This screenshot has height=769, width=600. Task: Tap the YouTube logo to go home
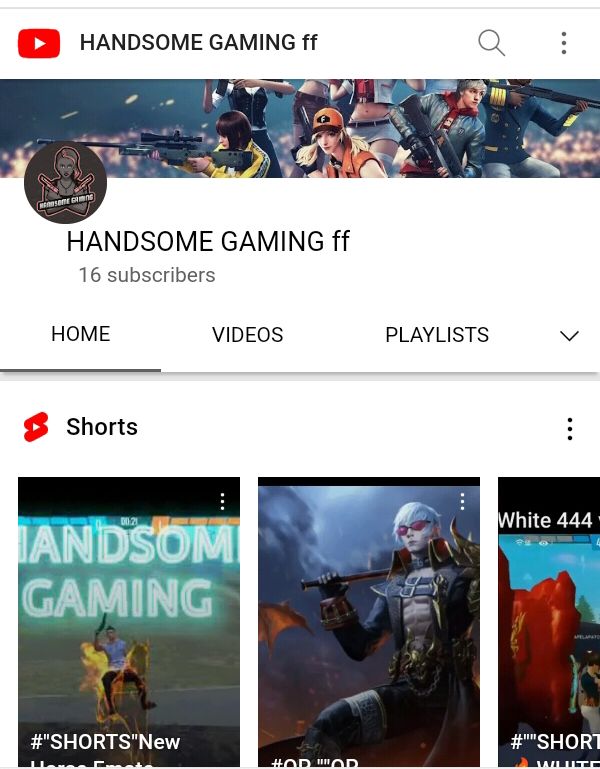pos(39,43)
